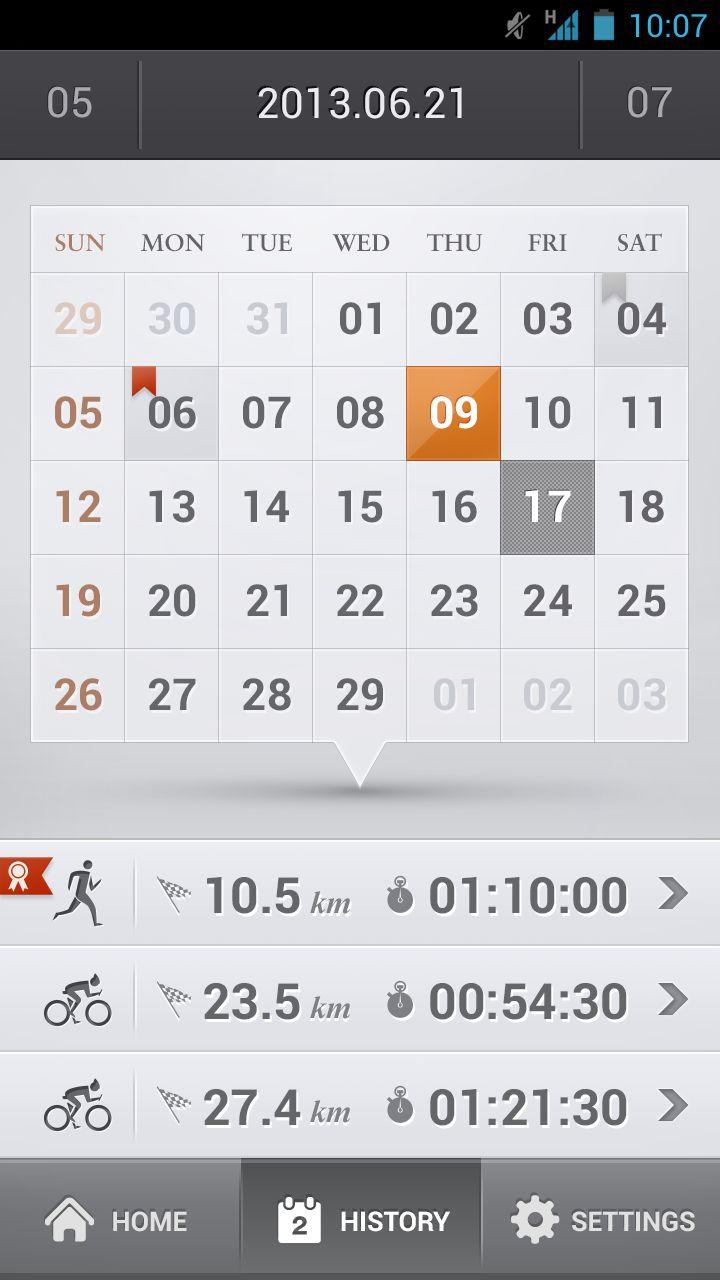Go to next month 07
Viewport: 720px width, 1280px height.
[650, 104]
